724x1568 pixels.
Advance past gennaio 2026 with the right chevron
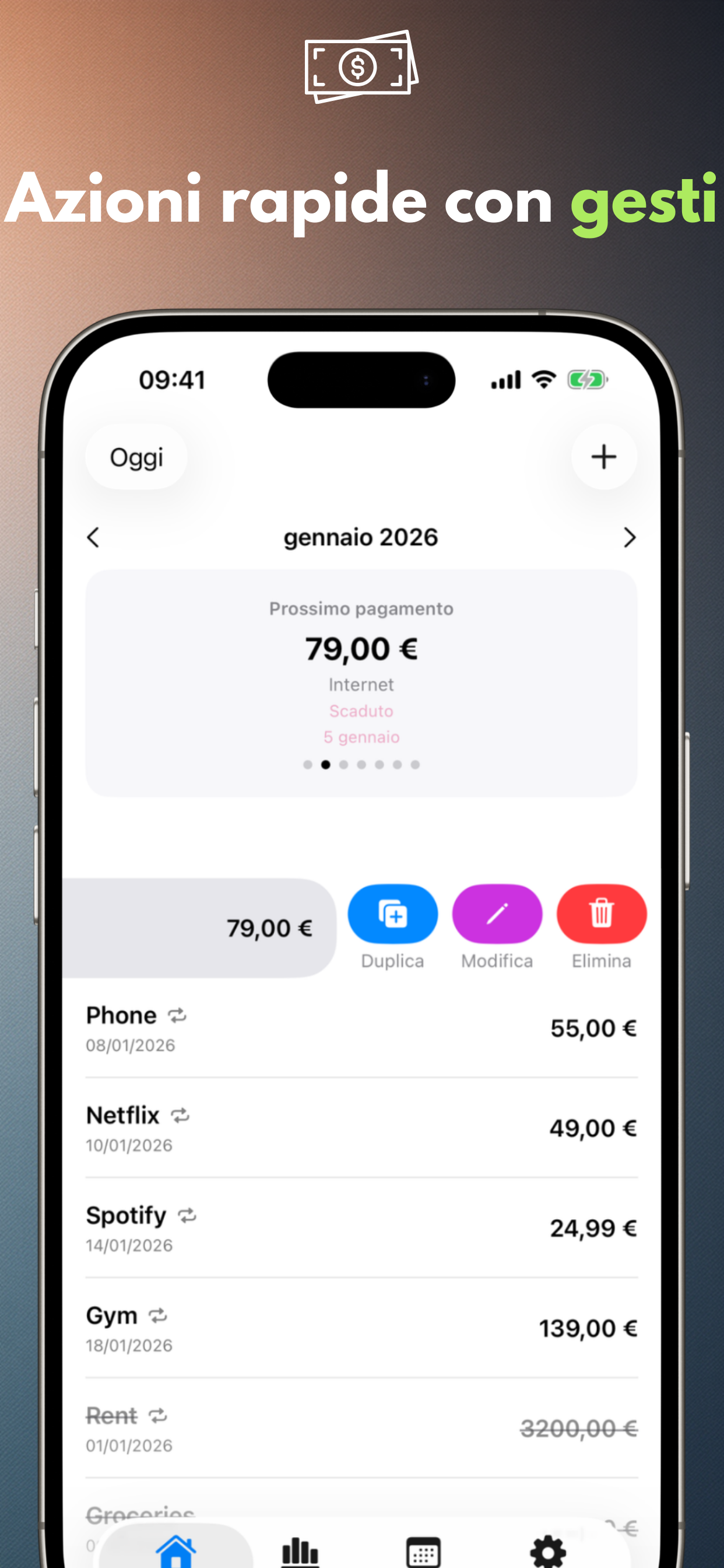630,537
